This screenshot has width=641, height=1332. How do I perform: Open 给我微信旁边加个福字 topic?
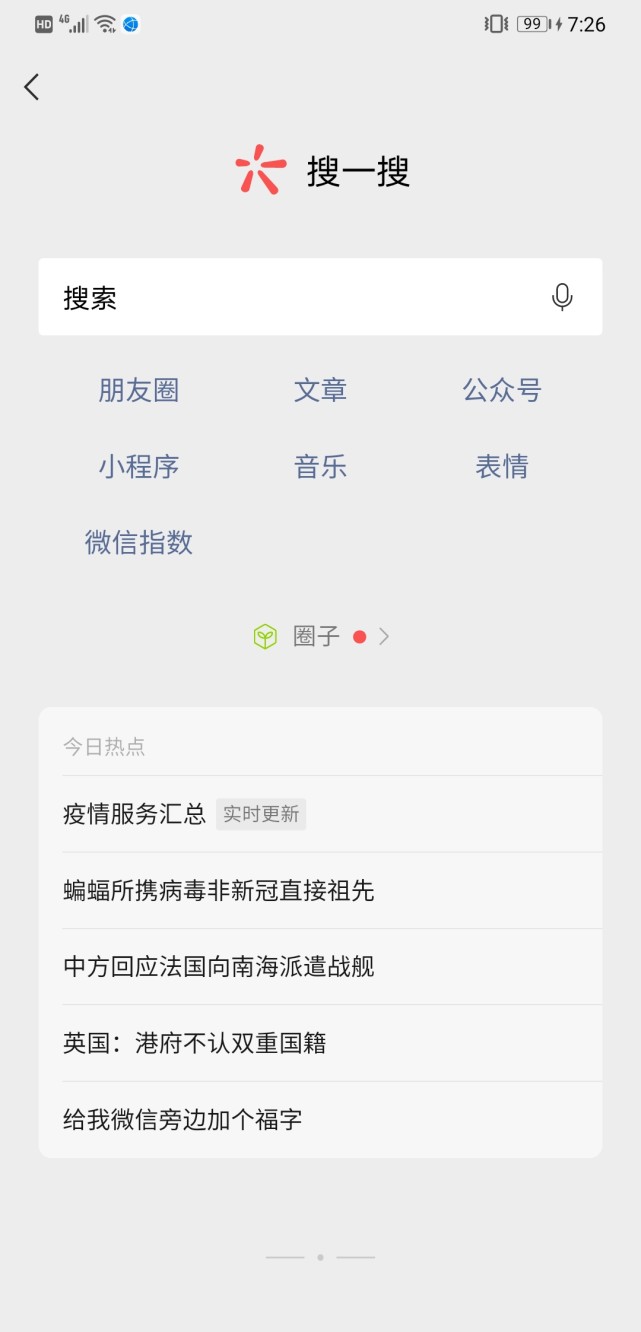pyautogui.click(x=183, y=1120)
